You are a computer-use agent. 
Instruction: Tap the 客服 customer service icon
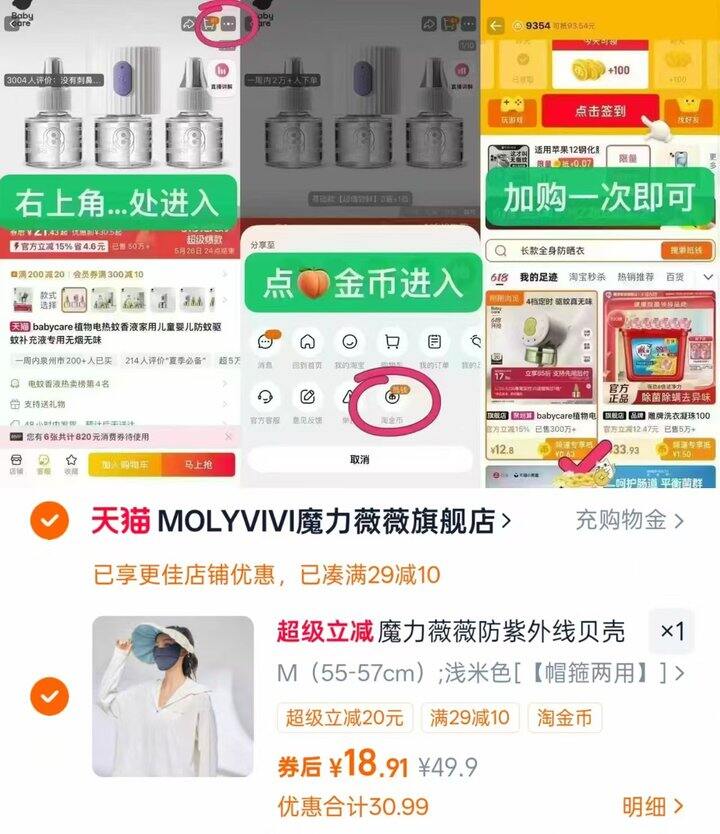click(42, 460)
